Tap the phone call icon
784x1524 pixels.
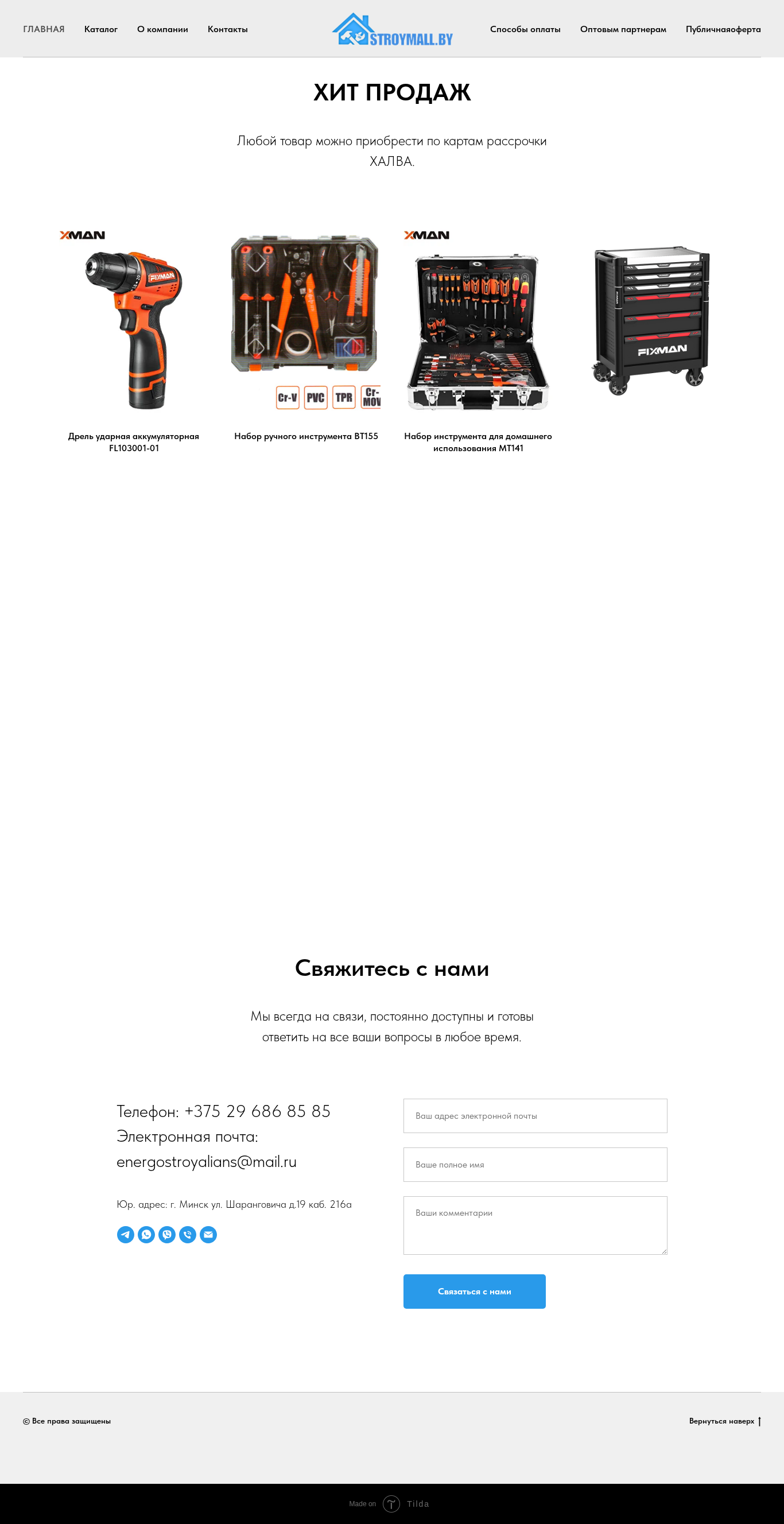188,1235
